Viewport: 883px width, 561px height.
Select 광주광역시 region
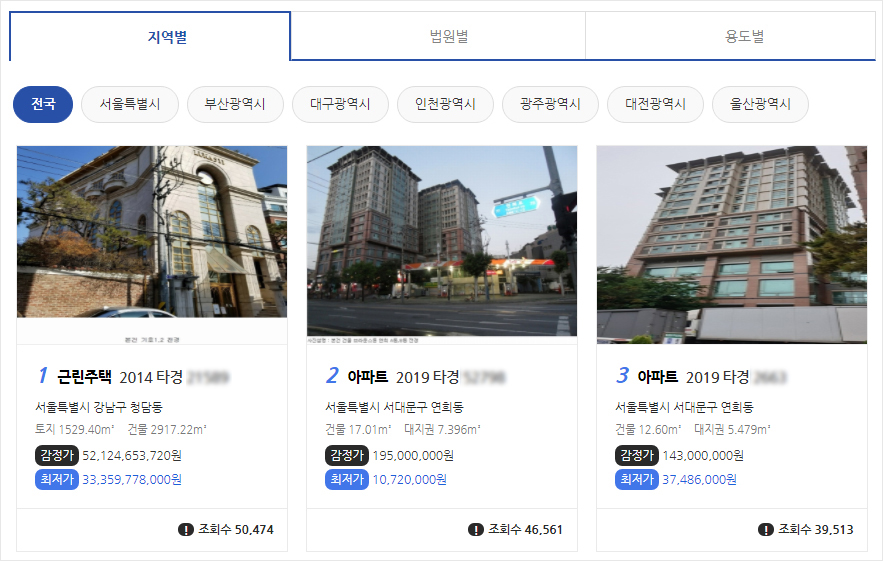point(550,104)
